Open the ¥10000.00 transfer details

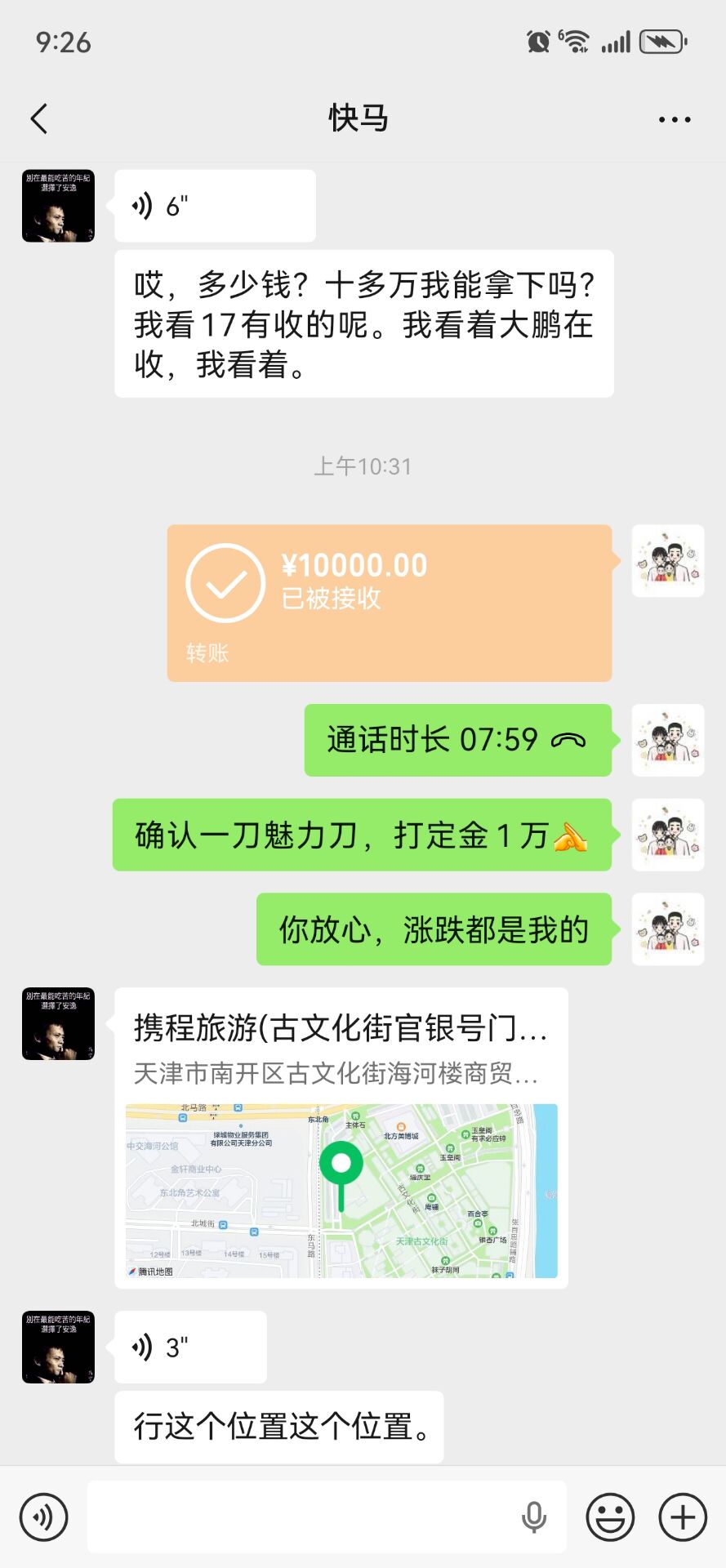[x=389, y=603]
